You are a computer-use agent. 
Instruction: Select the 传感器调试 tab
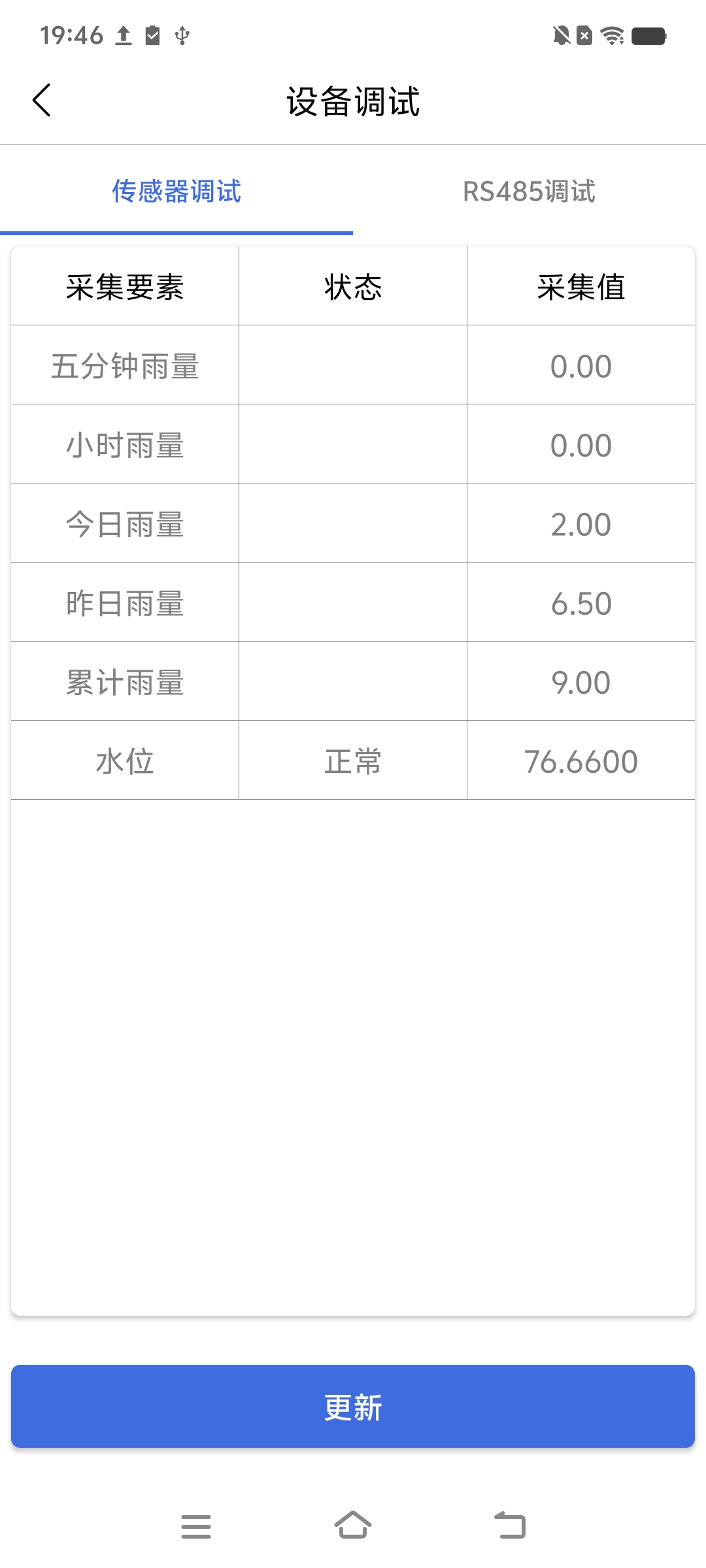point(176,192)
